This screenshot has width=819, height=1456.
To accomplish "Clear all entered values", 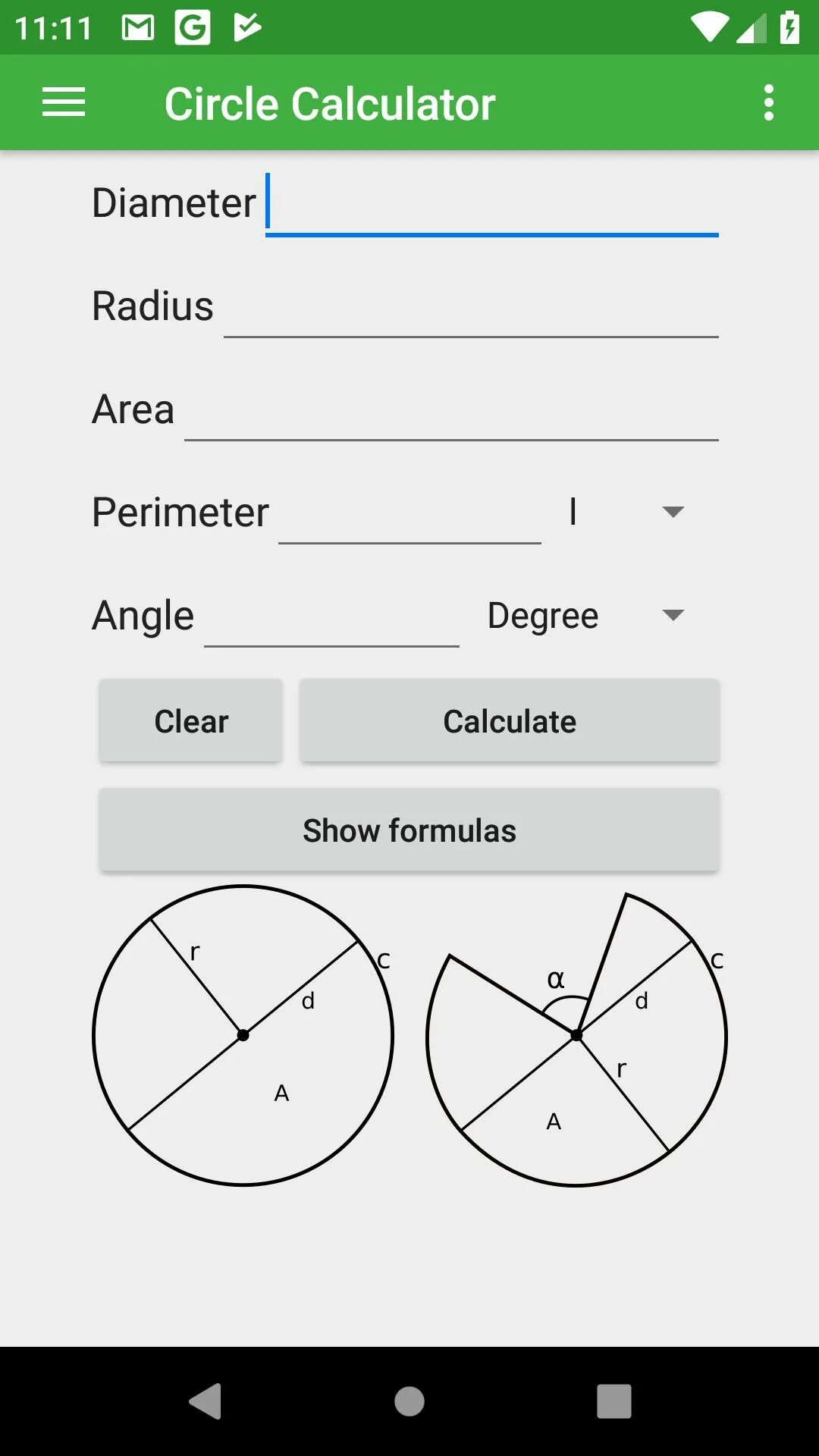I will [191, 721].
